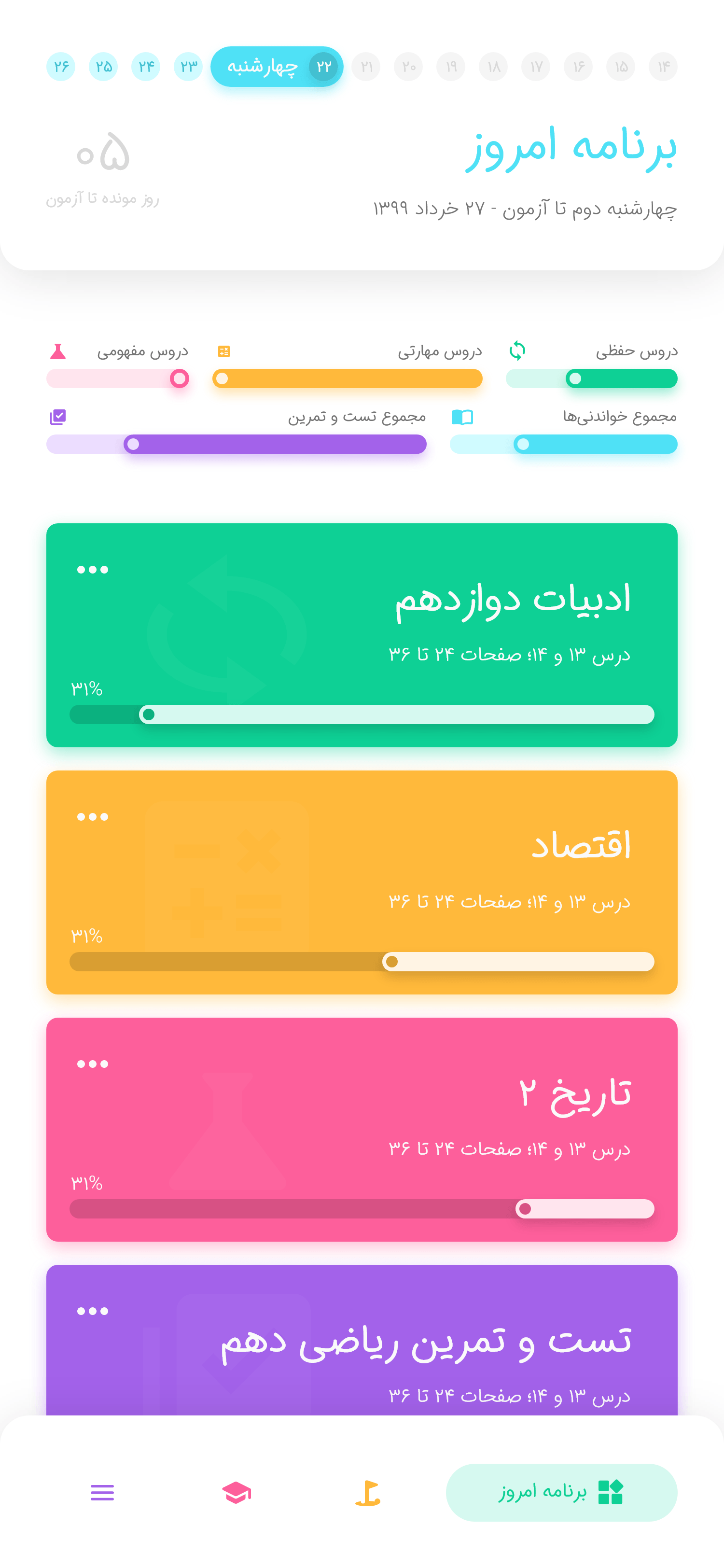Viewport: 724px width, 1568px height.
Task: Open options on تست و تمرین ریاضی دهم card
Action: pos(93,1311)
